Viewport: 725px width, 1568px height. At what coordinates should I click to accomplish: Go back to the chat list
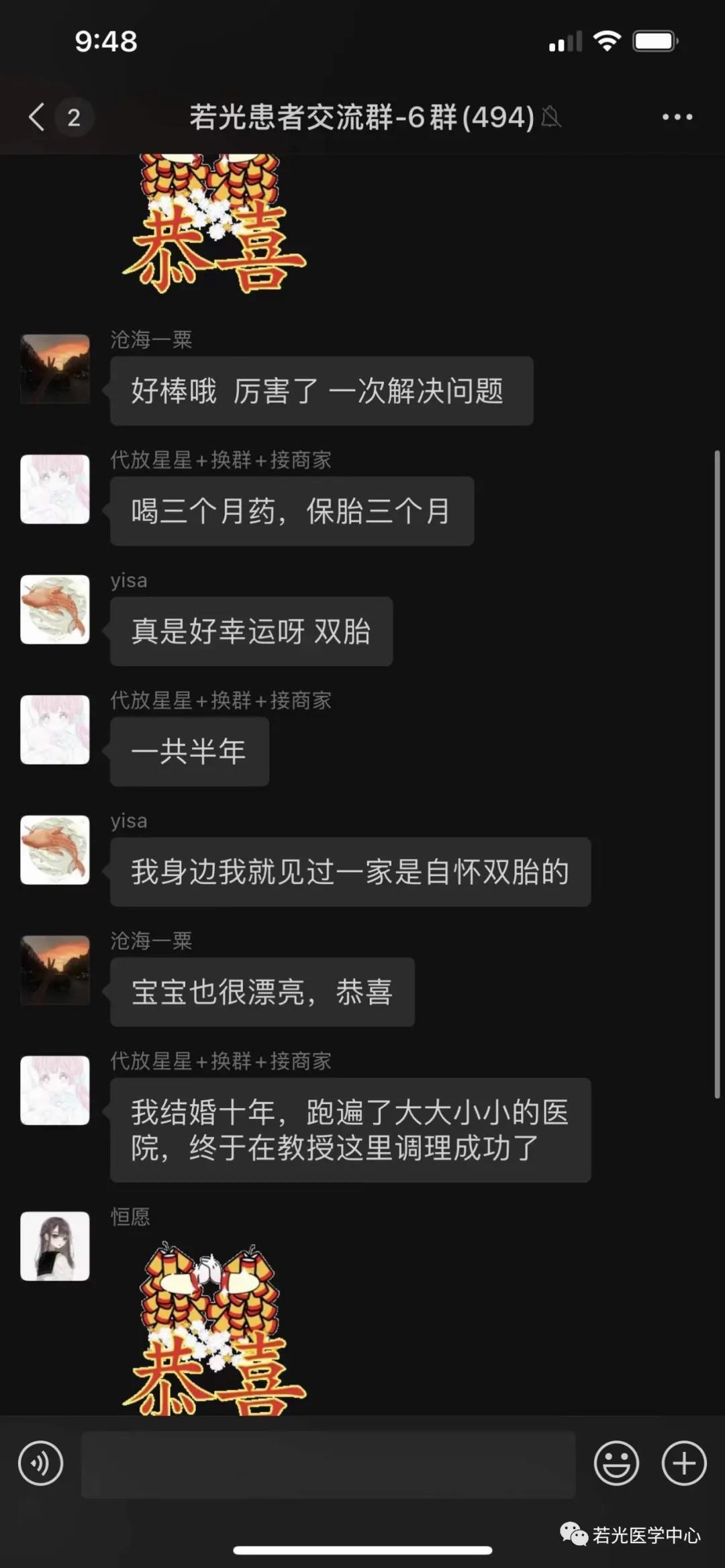[x=38, y=117]
